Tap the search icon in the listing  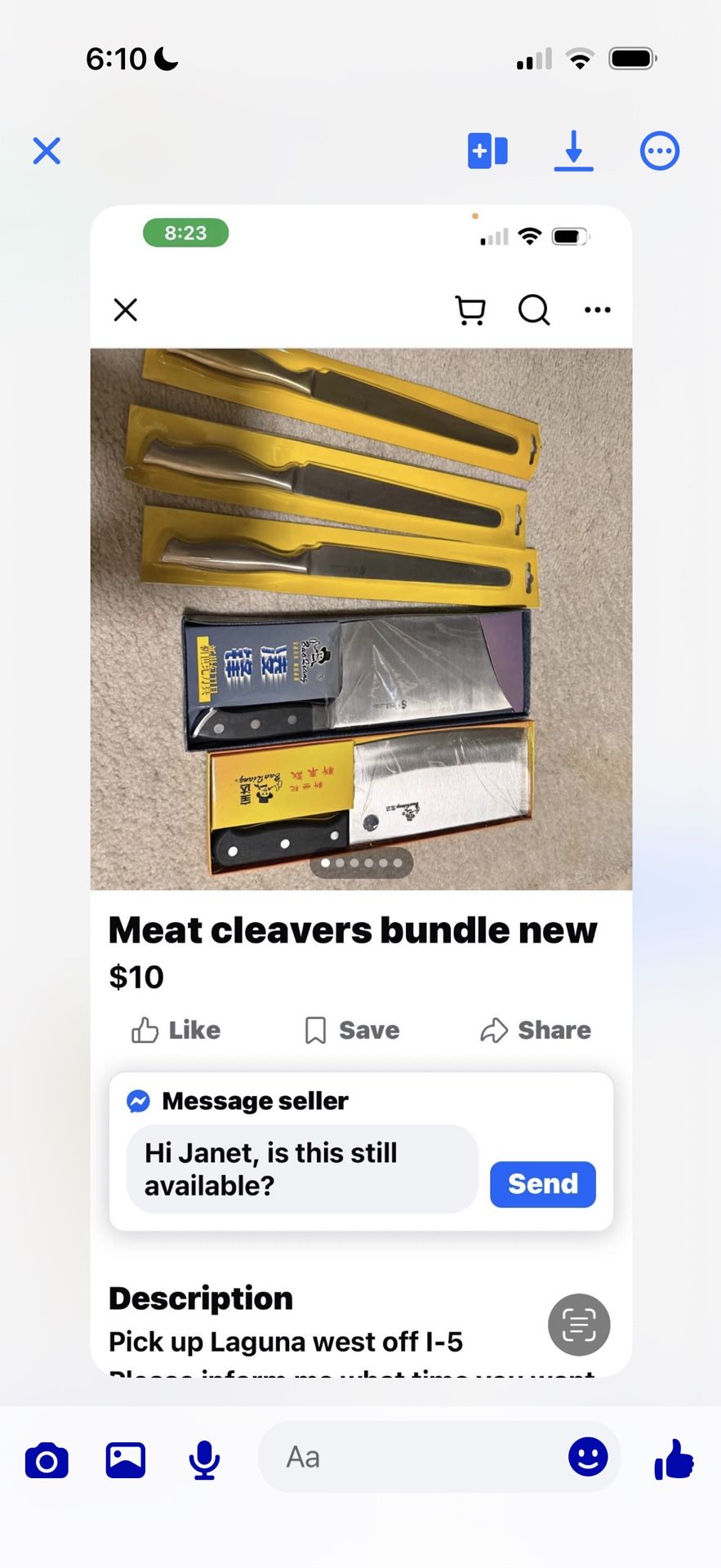(x=534, y=310)
